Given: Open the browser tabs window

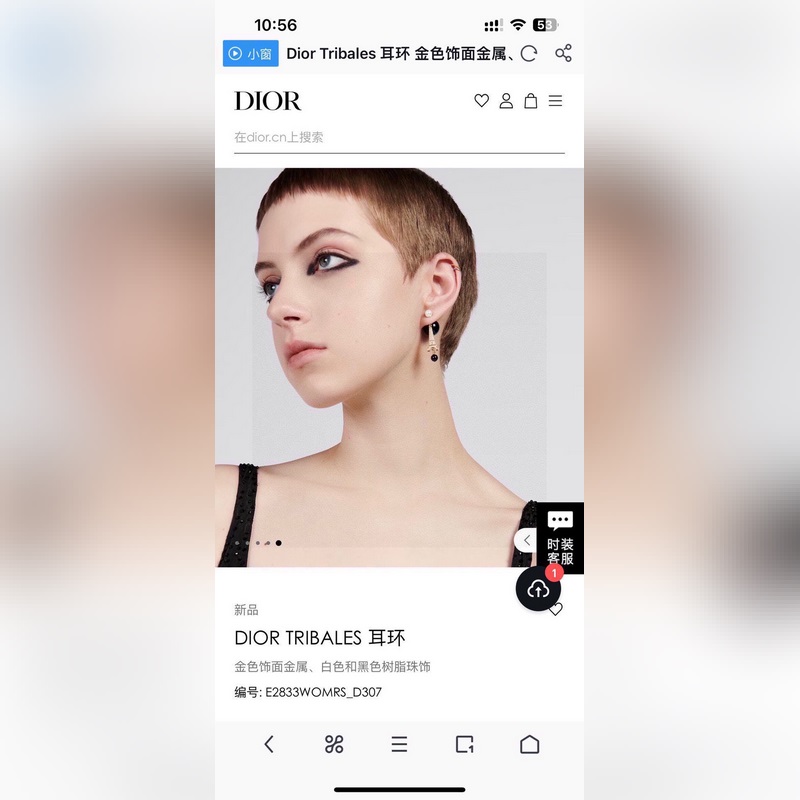Looking at the screenshot, I should point(464,744).
